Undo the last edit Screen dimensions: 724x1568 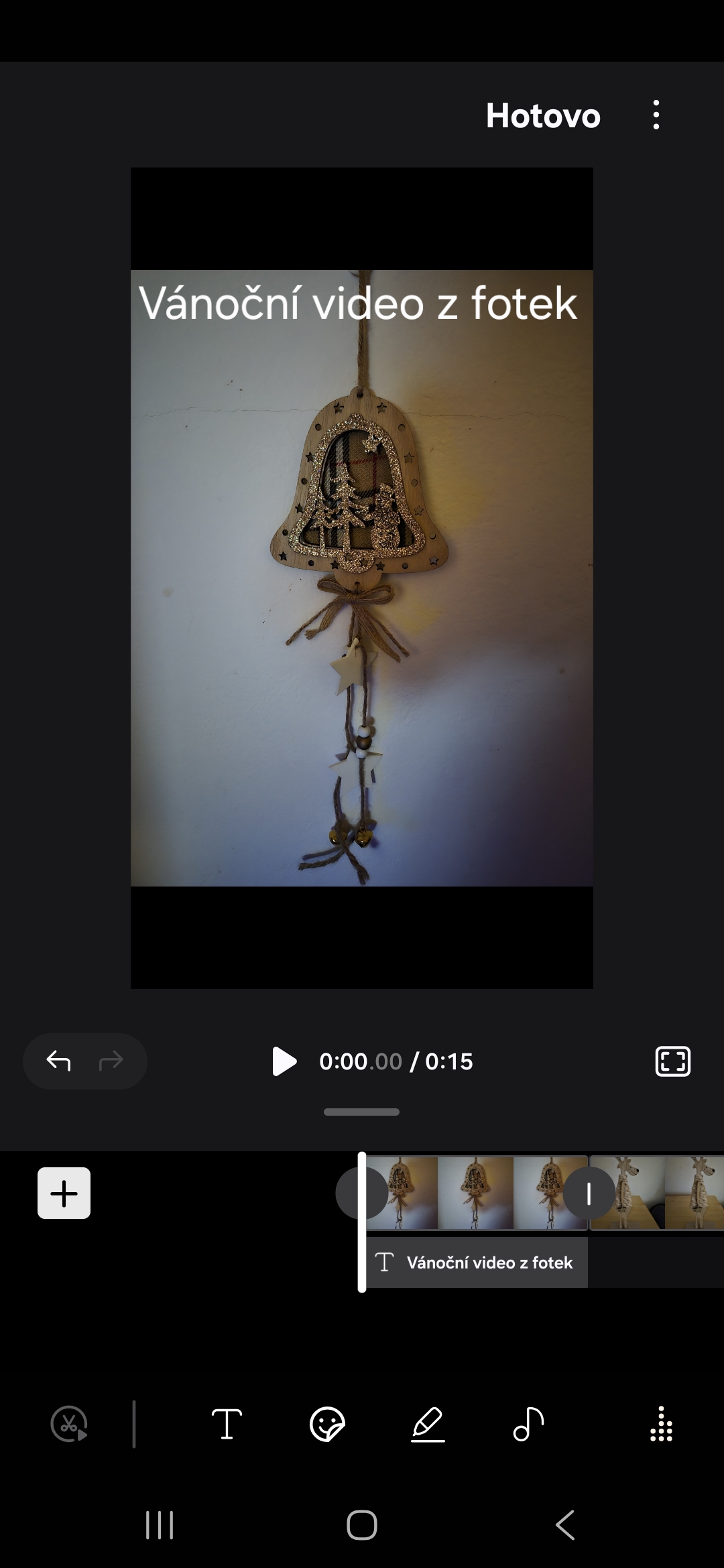(59, 1061)
